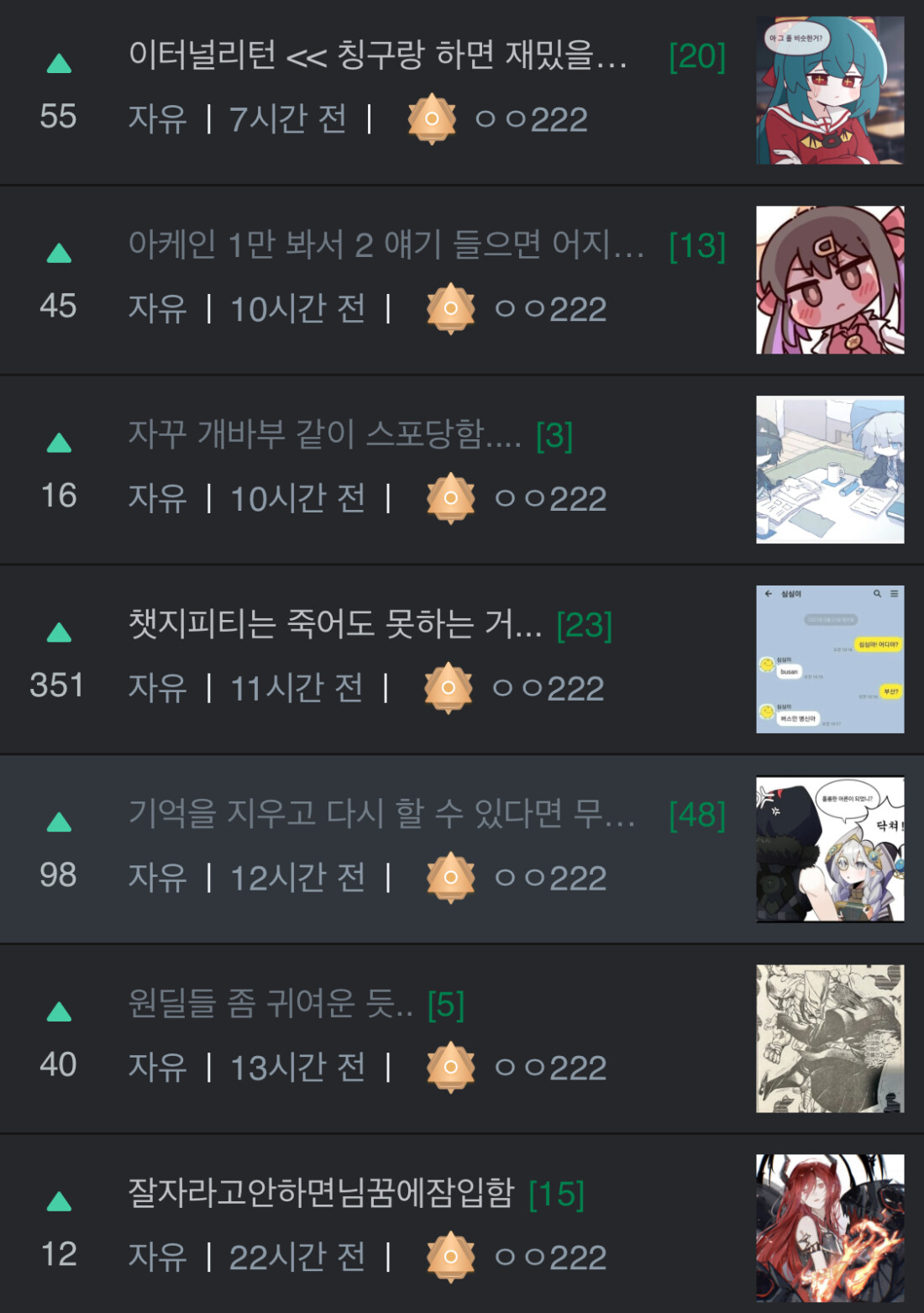The width and height of the screenshot is (924, 1313).
Task: Open post '기억을 지우고 다시 할 수 있다면 무…'
Action: pyautogui.click(x=382, y=814)
